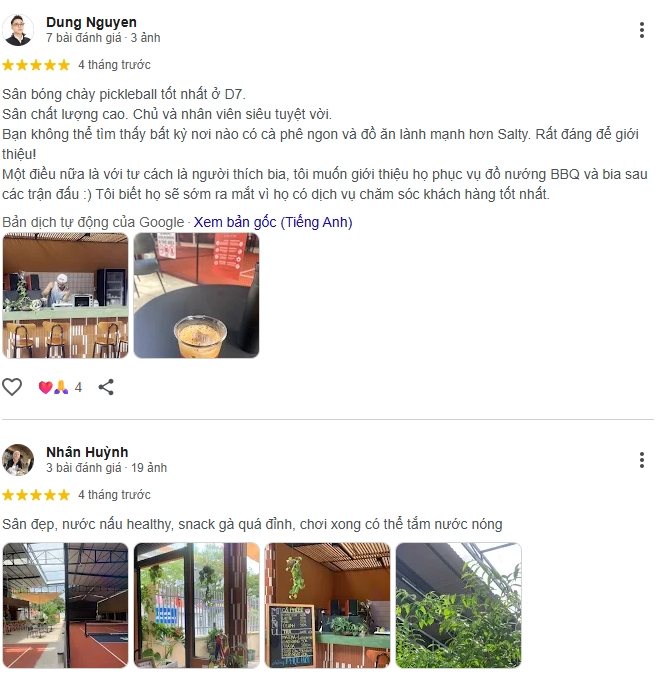Image resolution: width=661 pixels, height=675 pixels.
Task: View reactions on Dung Nguyen's review
Action: click(59, 387)
